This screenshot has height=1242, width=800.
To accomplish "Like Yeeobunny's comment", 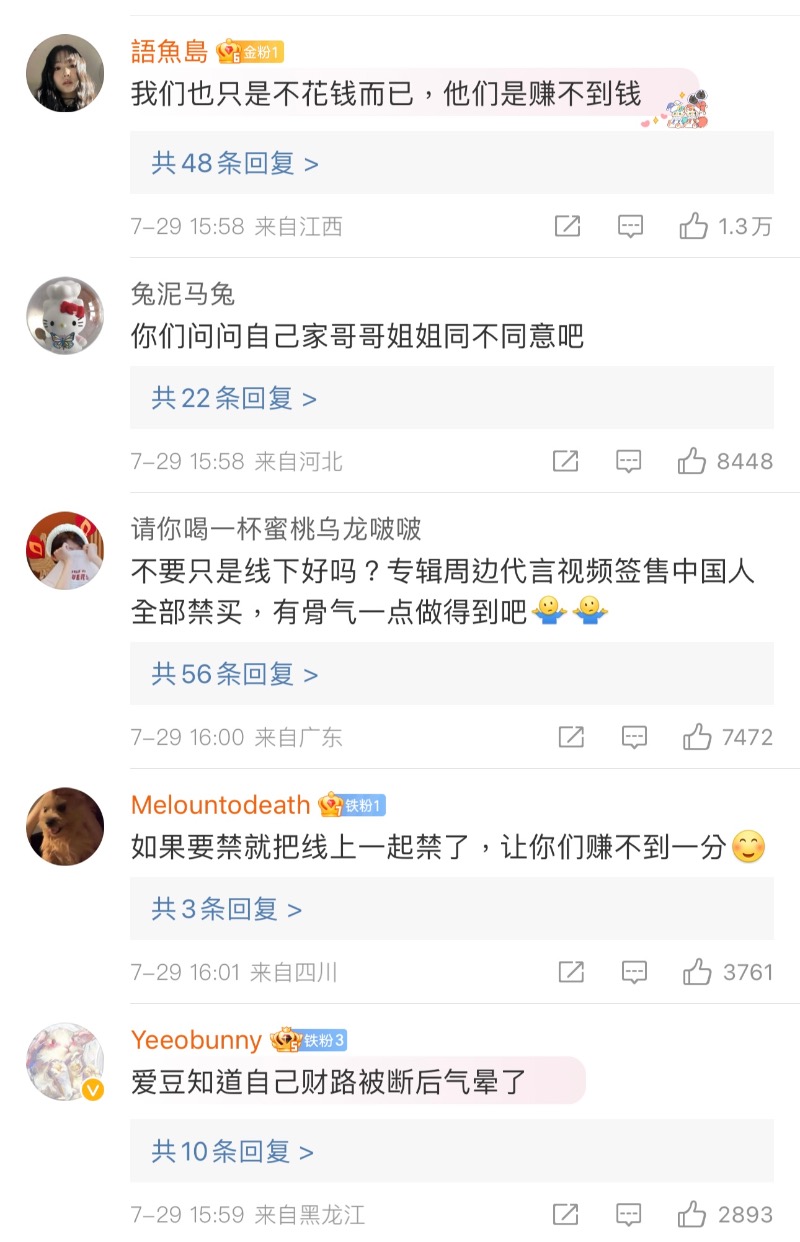I will coord(692,1215).
